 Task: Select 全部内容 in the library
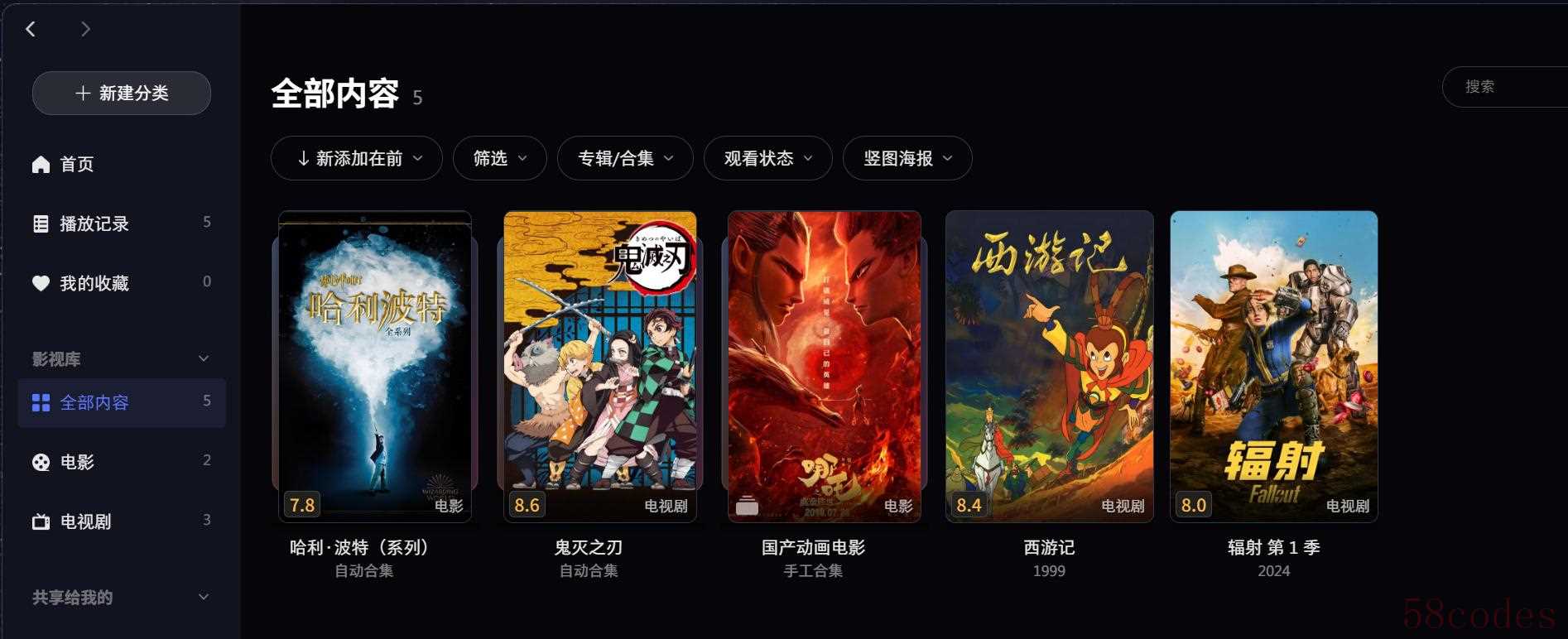[x=94, y=402]
